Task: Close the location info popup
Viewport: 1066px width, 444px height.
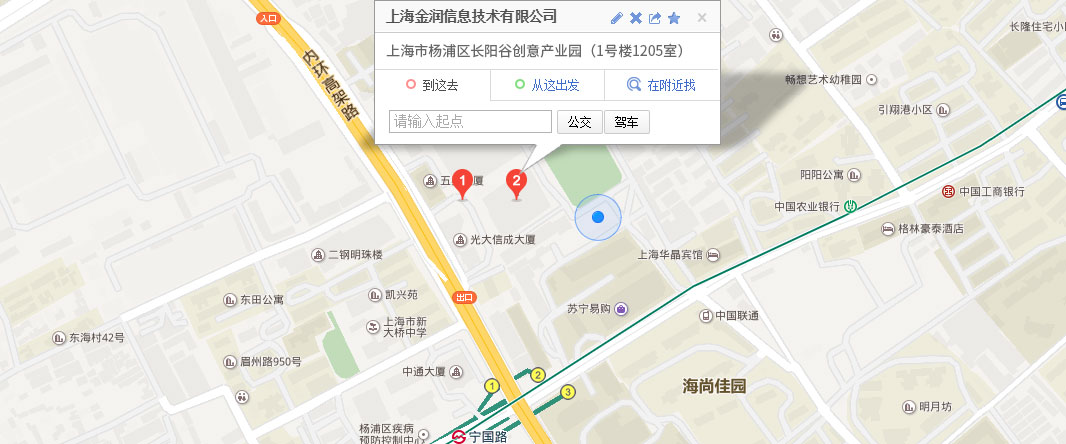Action: (x=702, y=18)
